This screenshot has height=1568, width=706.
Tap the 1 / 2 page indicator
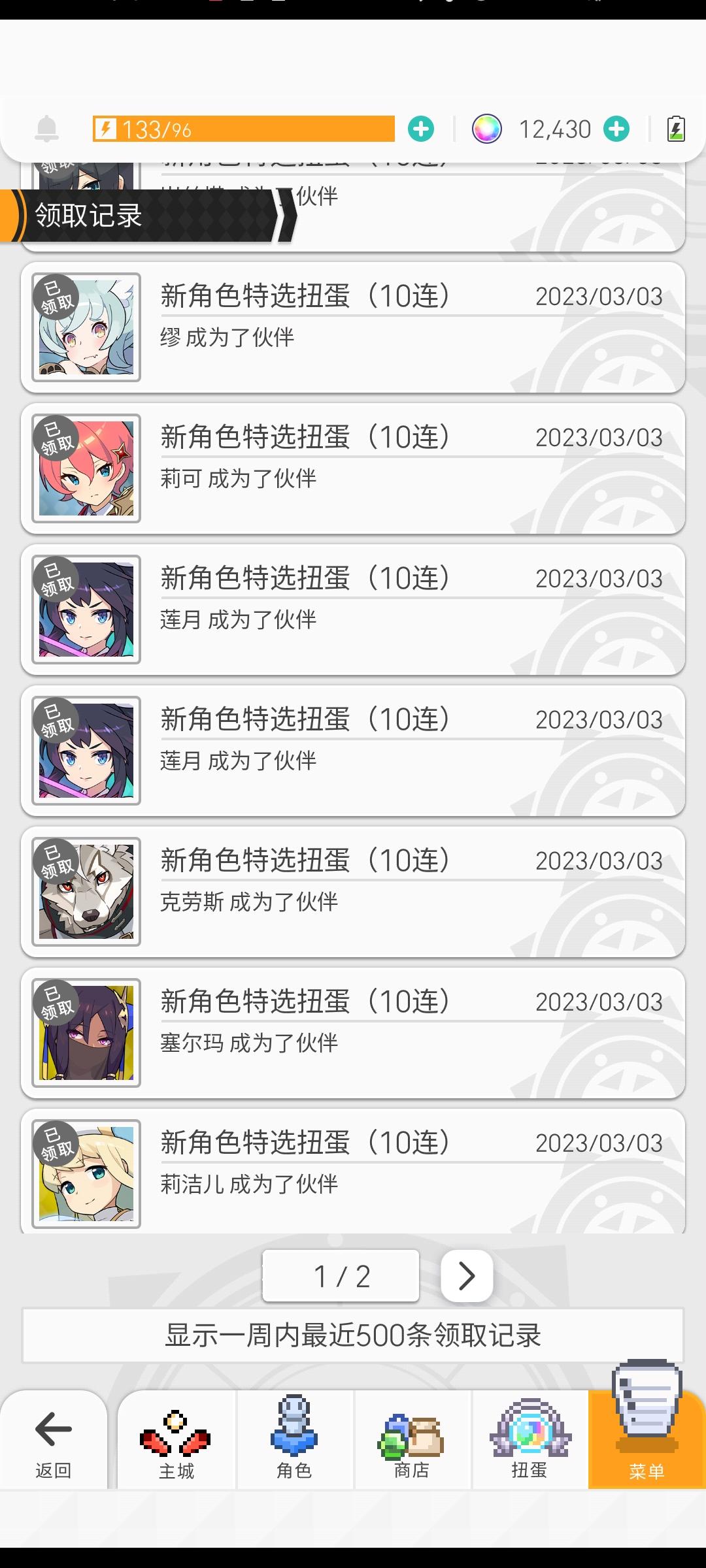(340, 1275)
